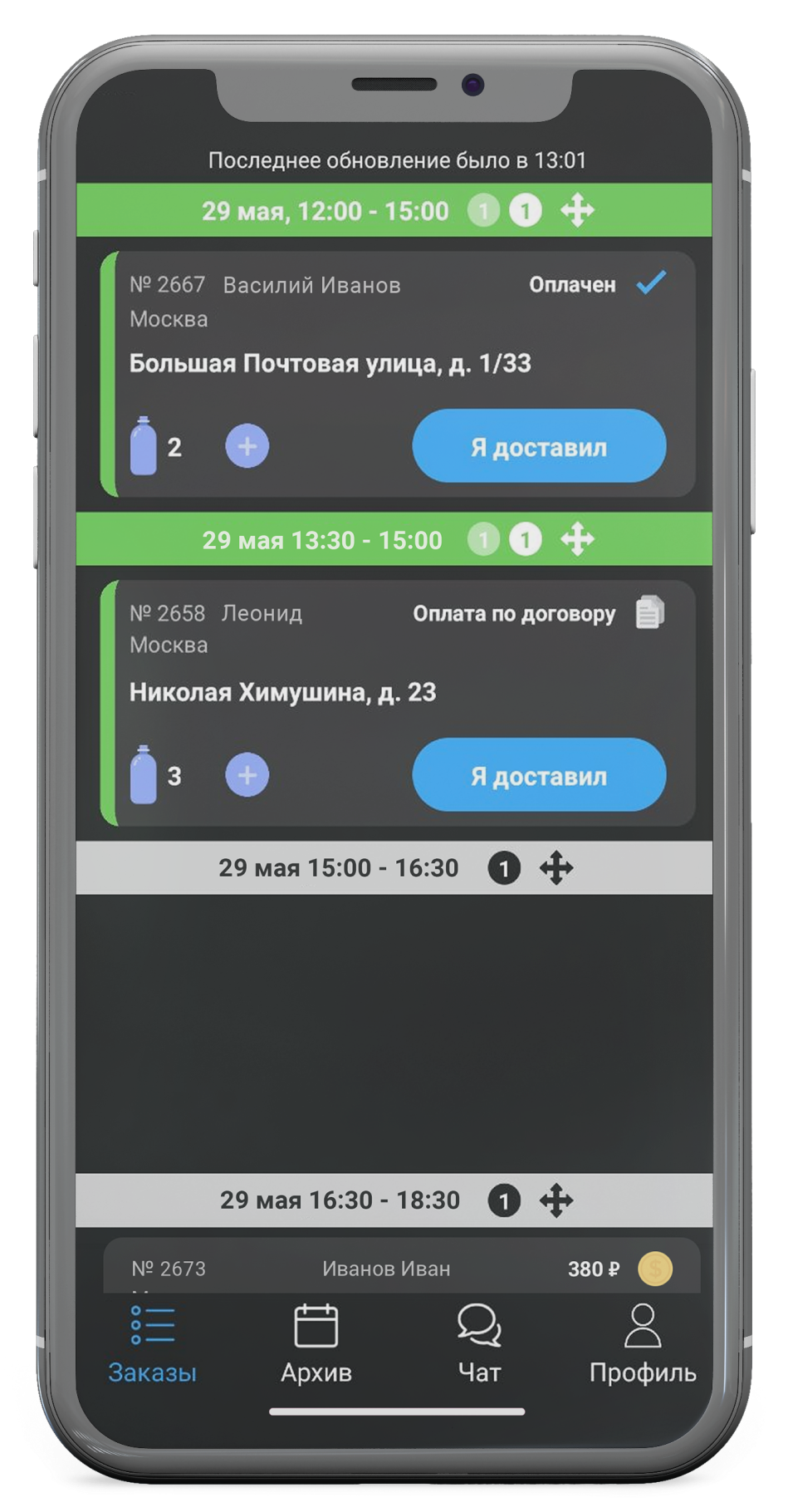Open order card for Большая Почтовая улица

(x=330, y=363)
